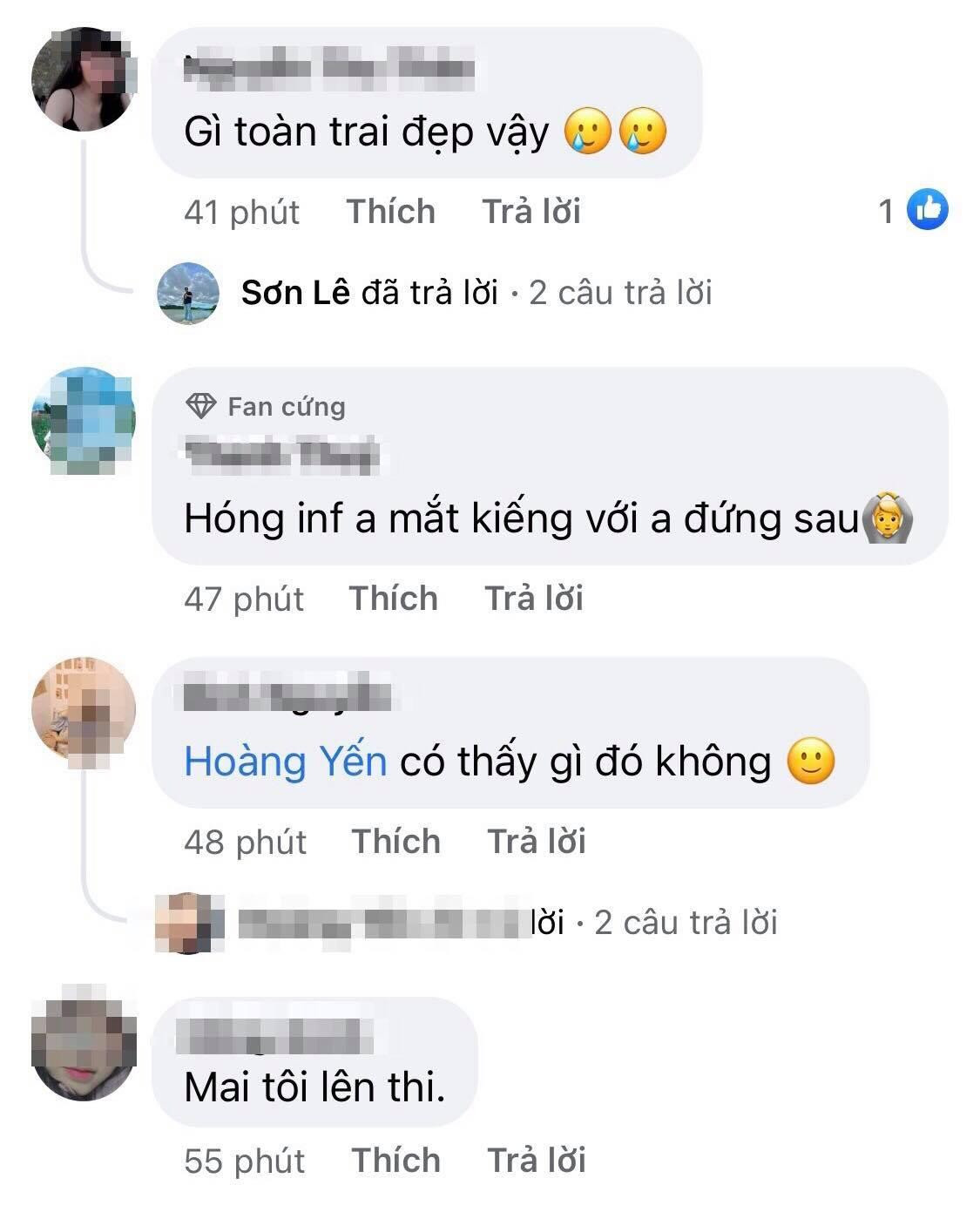Viewport: 980px width, 1212px height.
Task: Open the tagged Hoàng Yến profile link
Action: point(285,762)
